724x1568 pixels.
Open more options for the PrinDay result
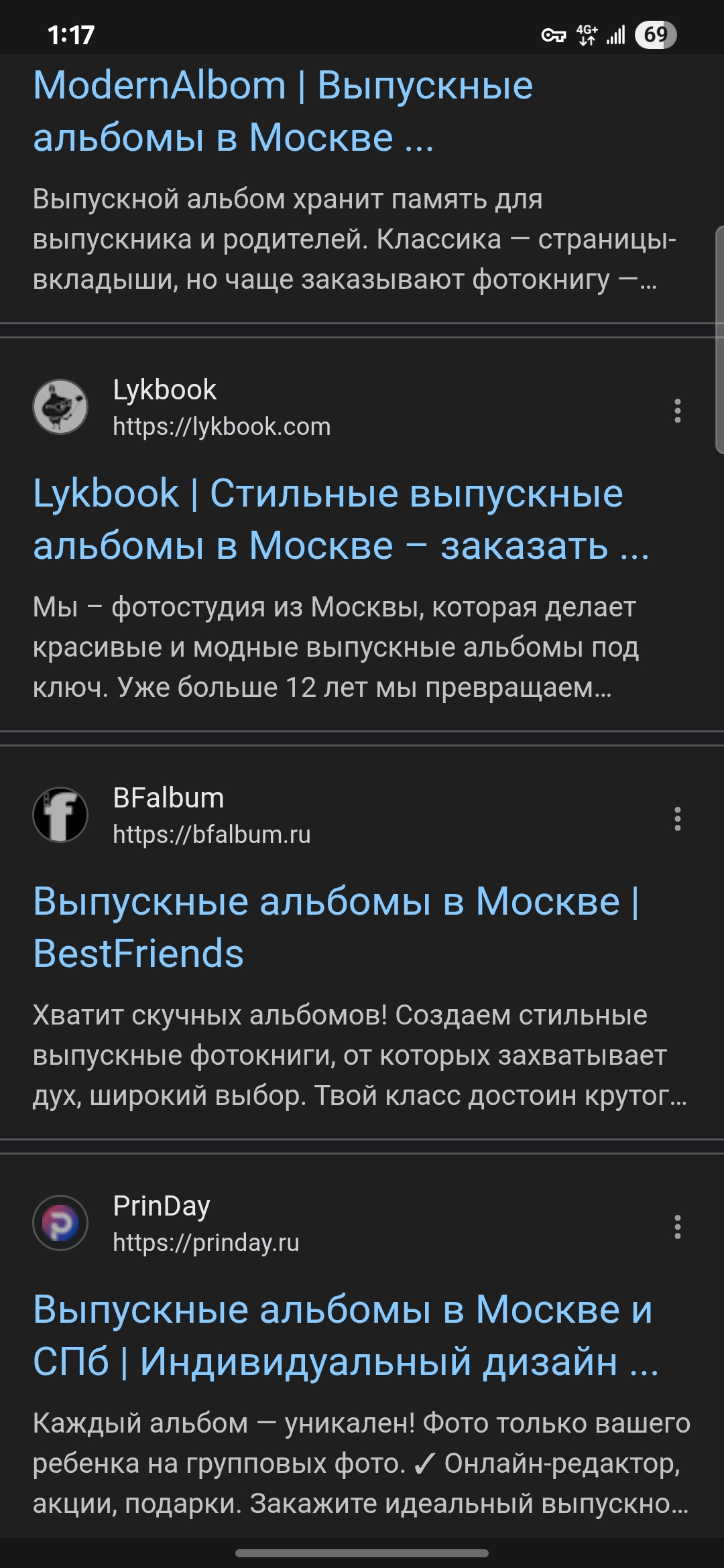(x=677, y=1227)
